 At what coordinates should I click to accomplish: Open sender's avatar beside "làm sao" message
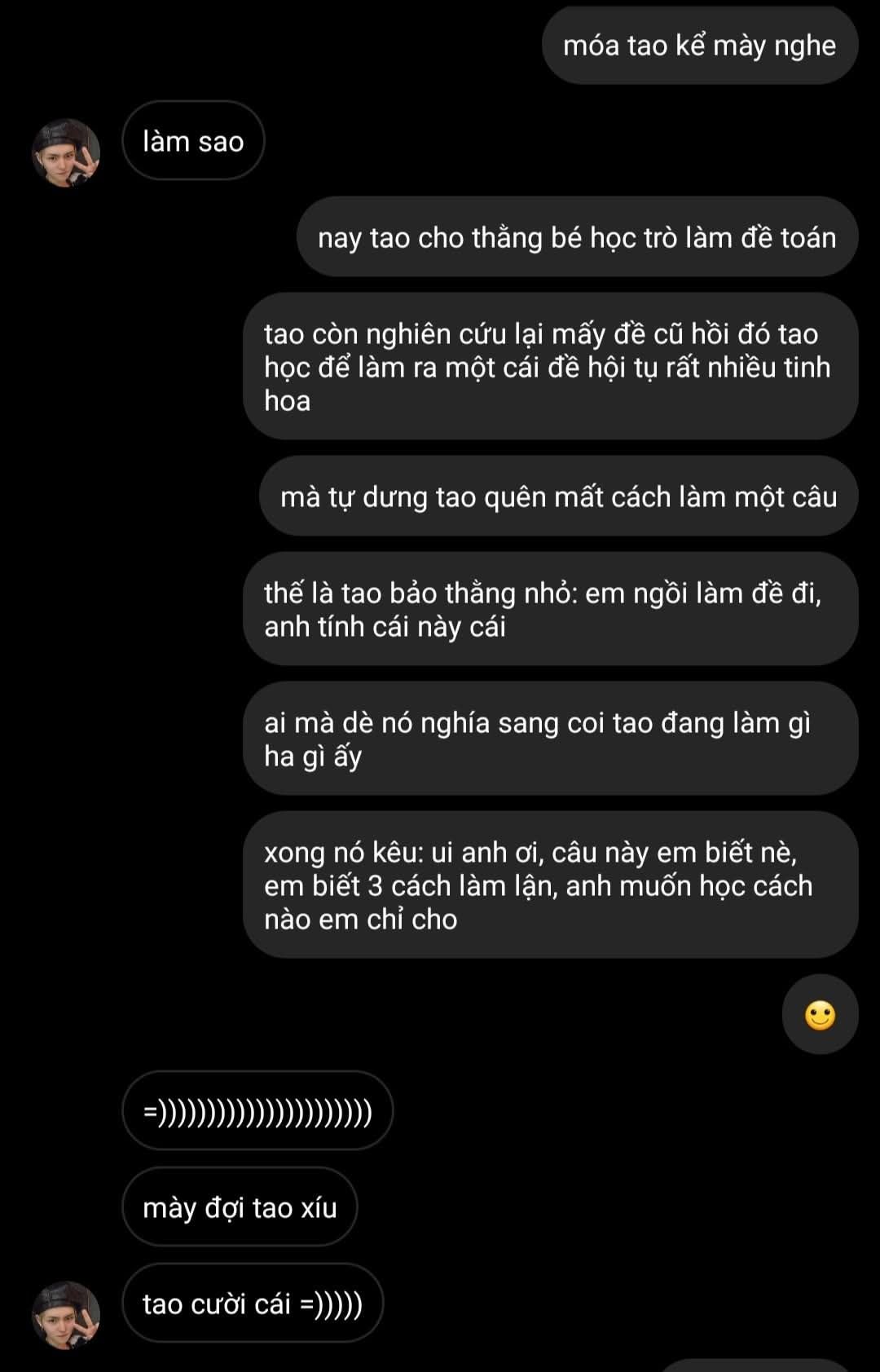[66, 152]
